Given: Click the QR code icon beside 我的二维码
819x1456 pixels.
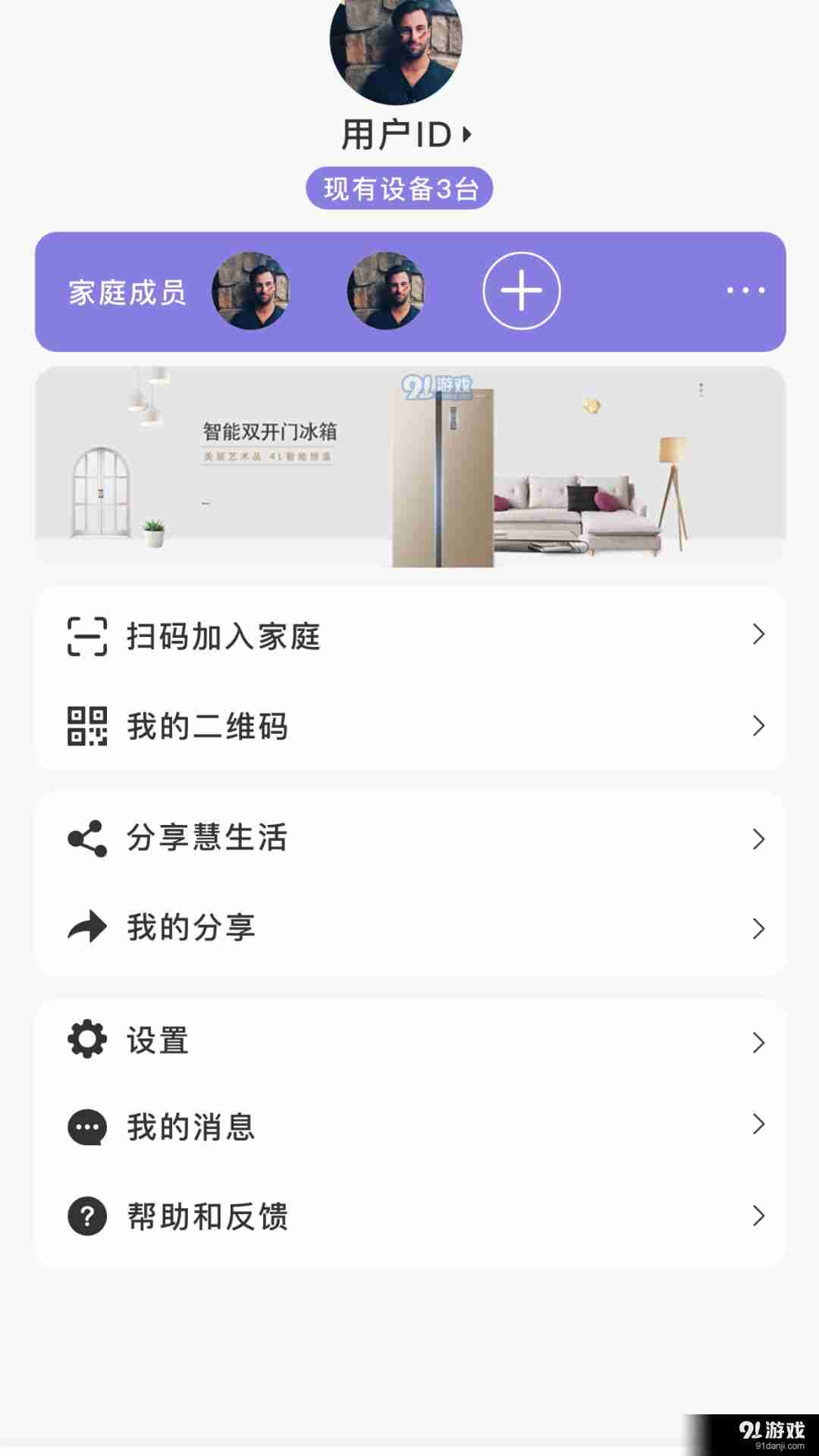Looking at the screenshot, I should 85,726.
